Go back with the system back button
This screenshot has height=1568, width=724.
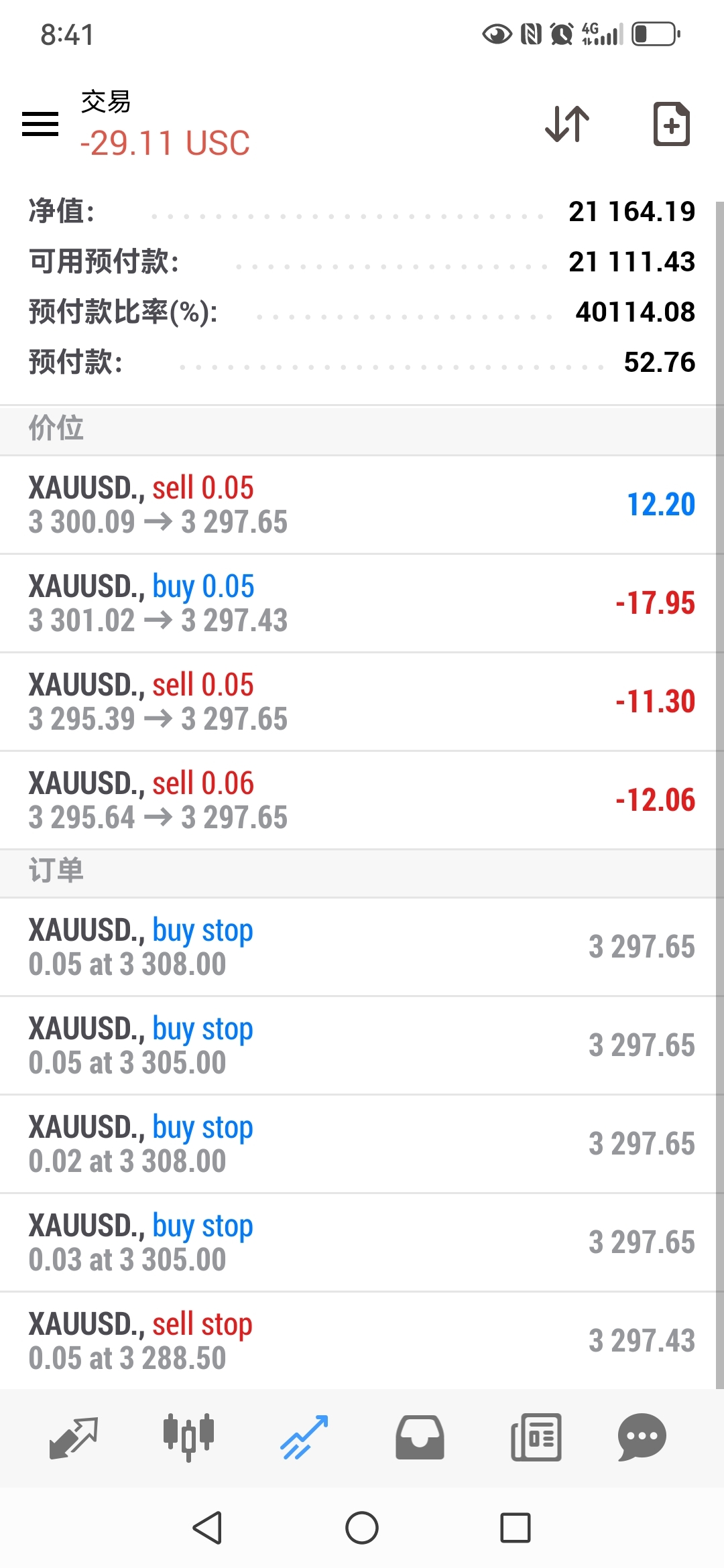pyautogui.click(x=208, y=1528)
